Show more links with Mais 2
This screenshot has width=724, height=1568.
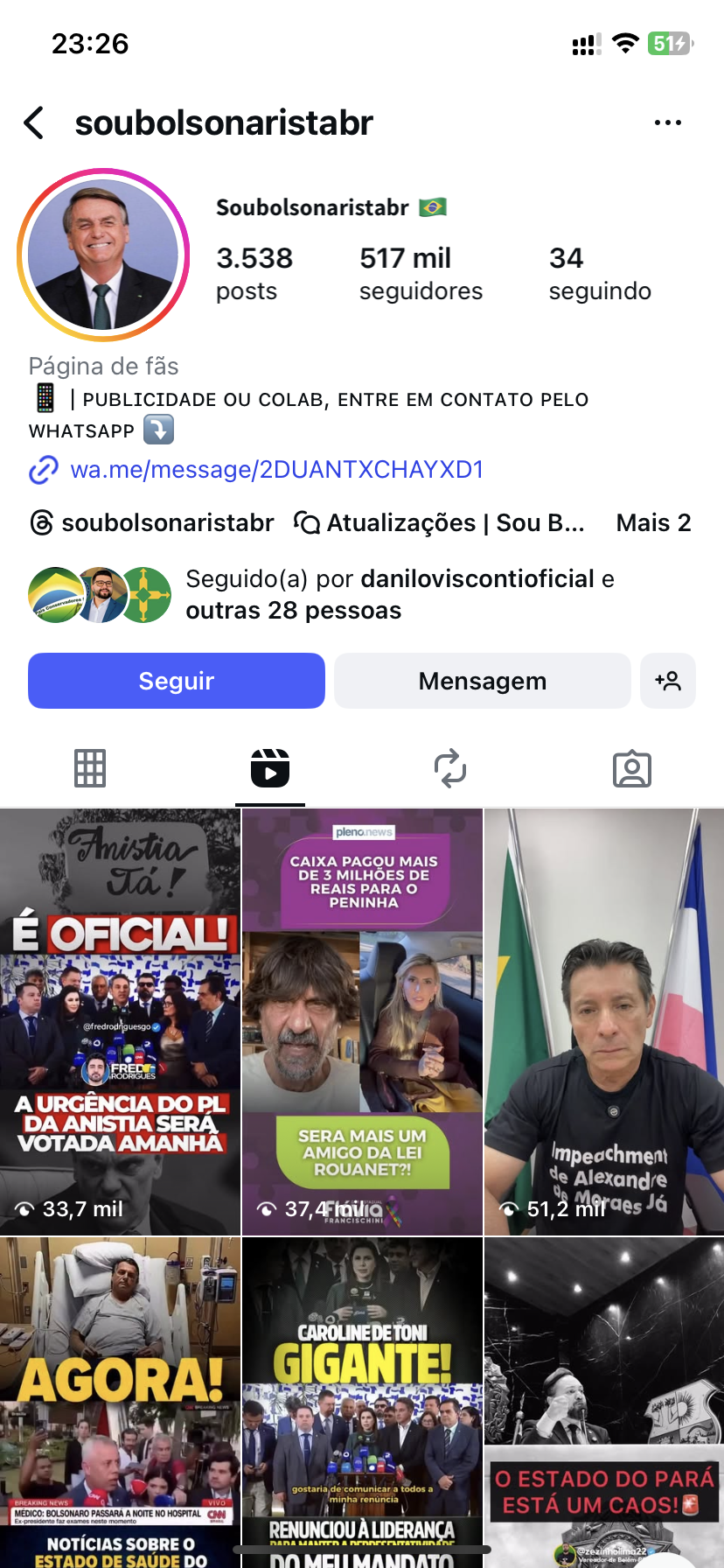tap(653, 523)
